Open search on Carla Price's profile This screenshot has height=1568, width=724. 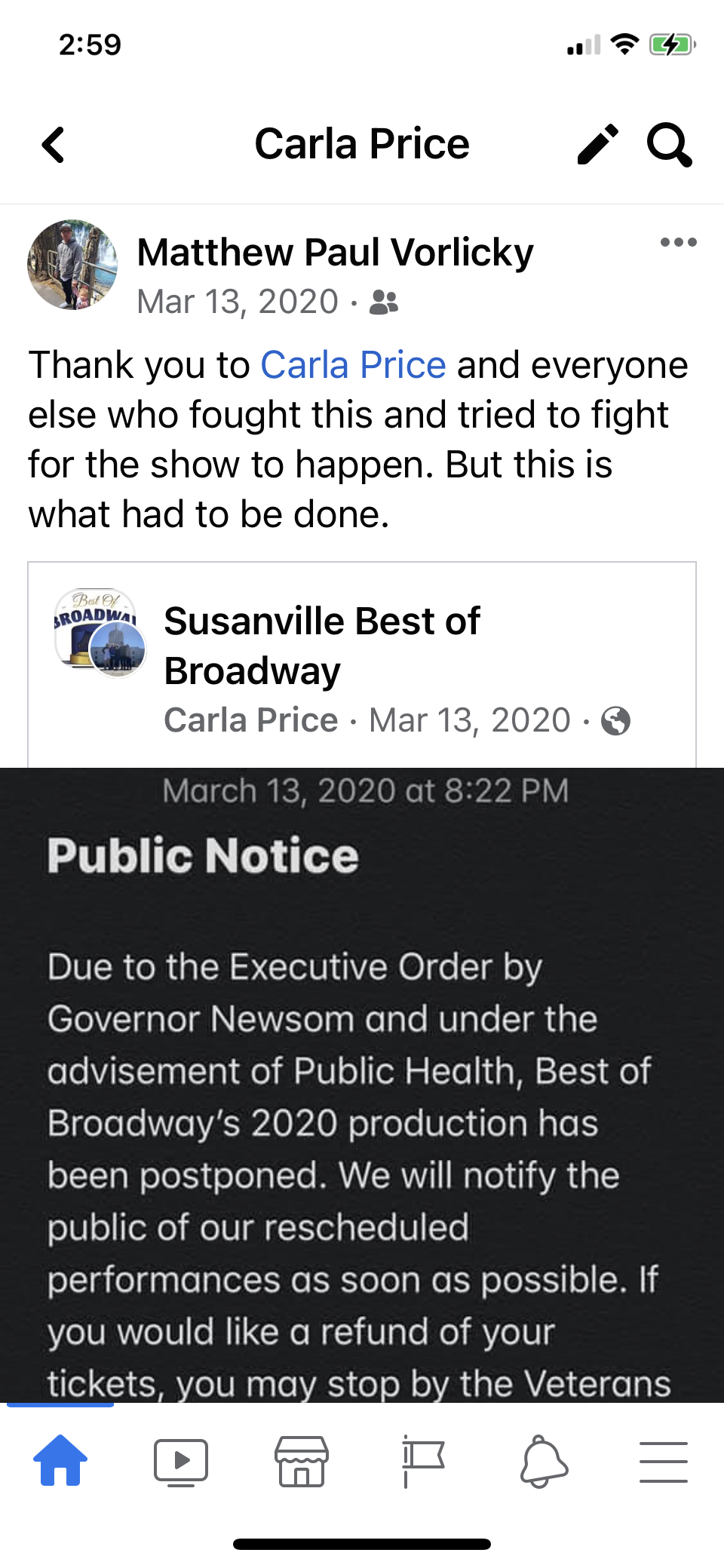pos(669,144)
